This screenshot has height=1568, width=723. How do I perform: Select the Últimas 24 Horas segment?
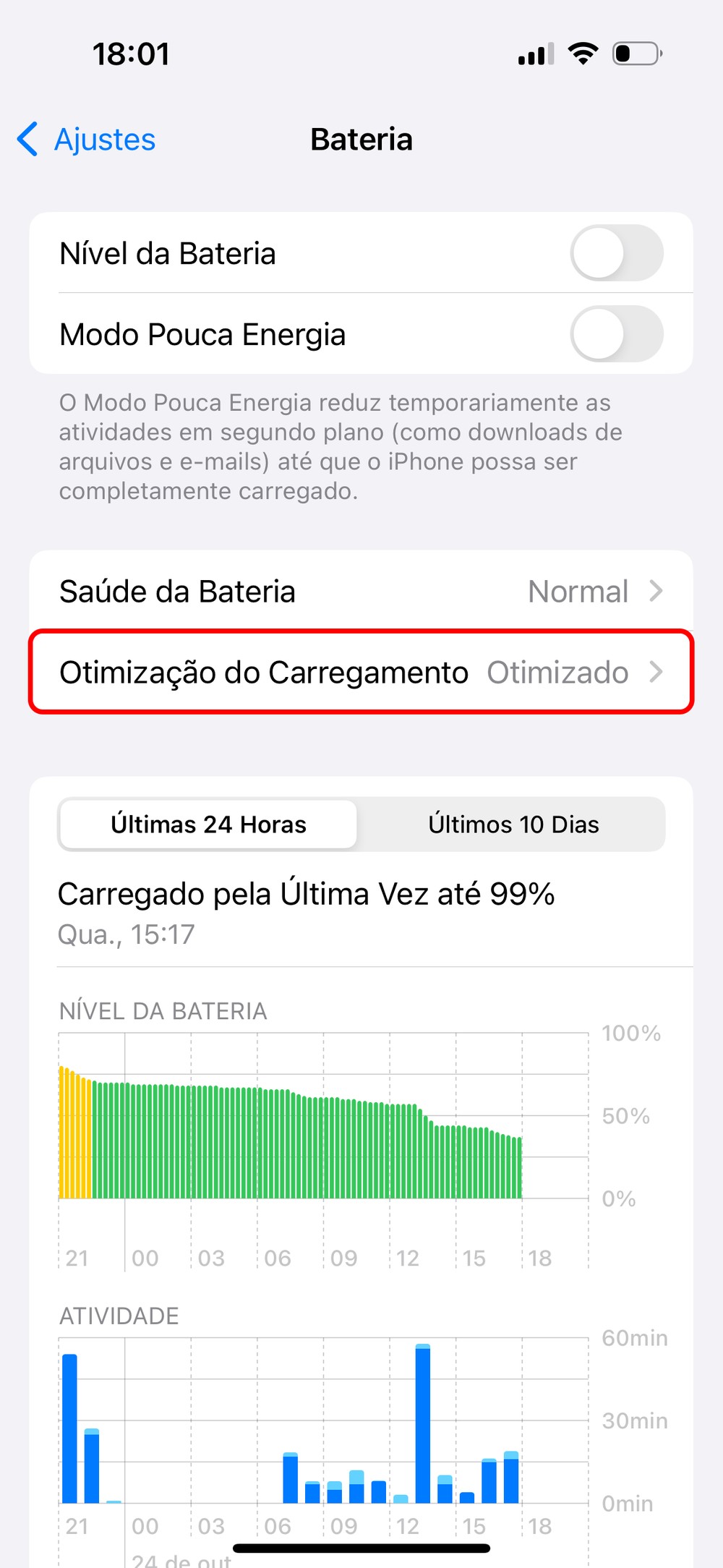208,825
